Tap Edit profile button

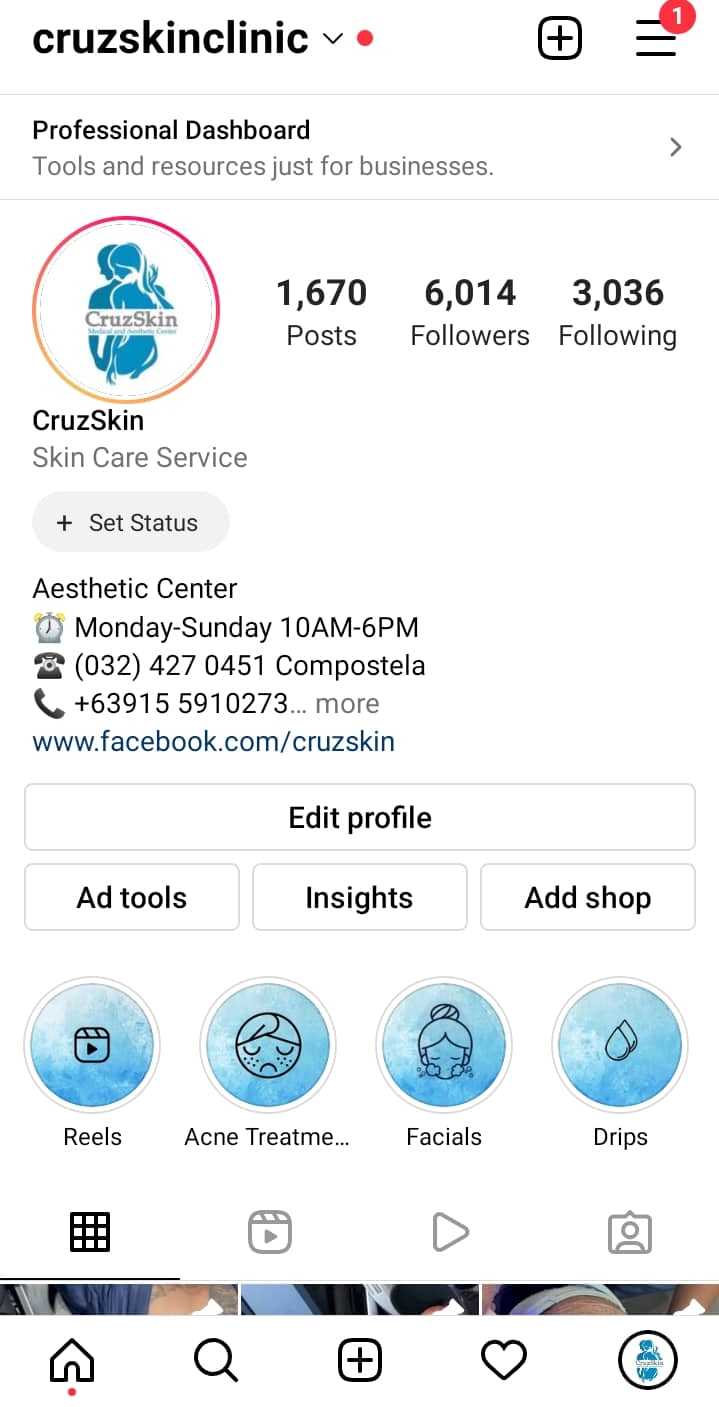point(359,817)
